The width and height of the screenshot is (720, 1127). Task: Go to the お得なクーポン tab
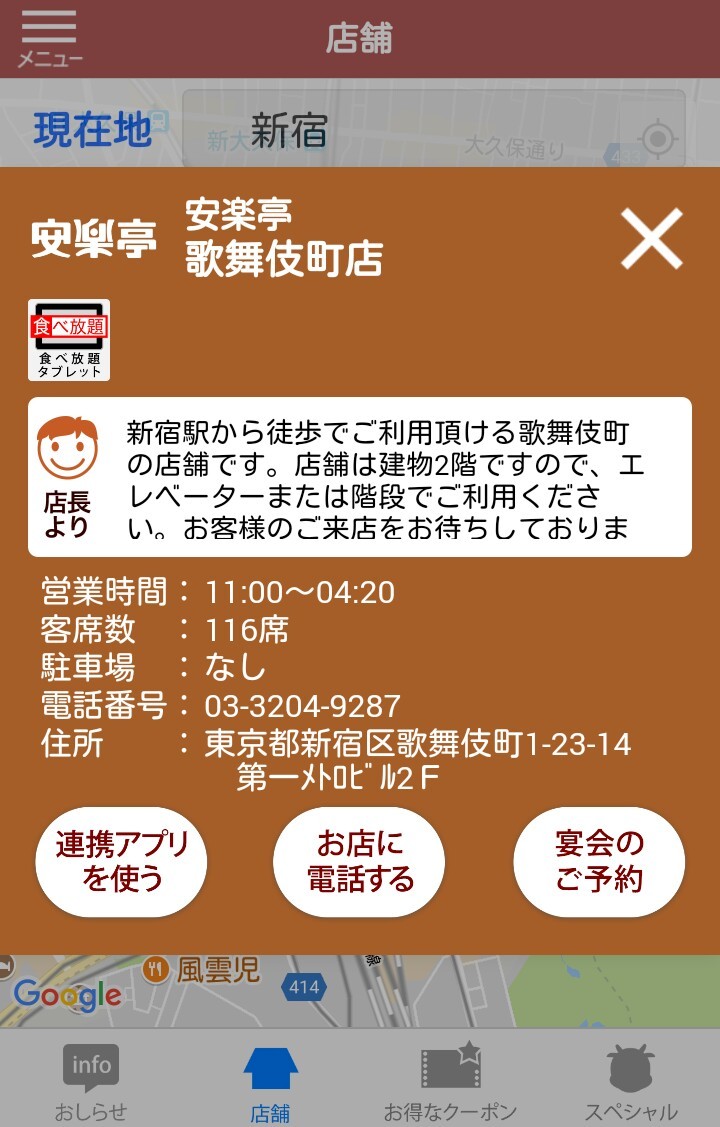tap(450, 1082)
